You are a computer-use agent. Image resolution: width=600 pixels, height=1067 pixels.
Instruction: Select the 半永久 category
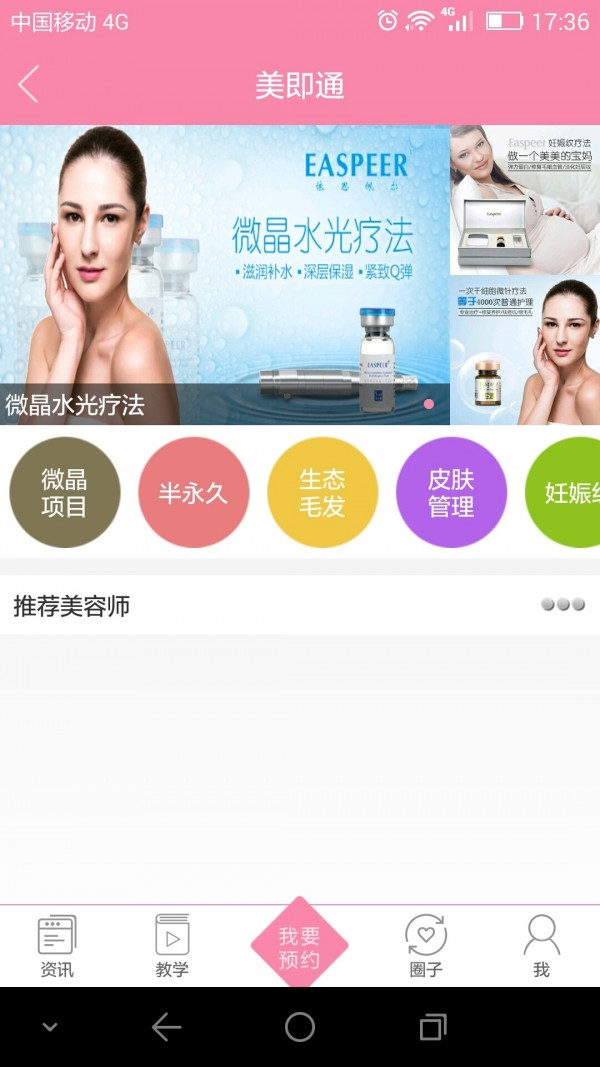[193, 492]
